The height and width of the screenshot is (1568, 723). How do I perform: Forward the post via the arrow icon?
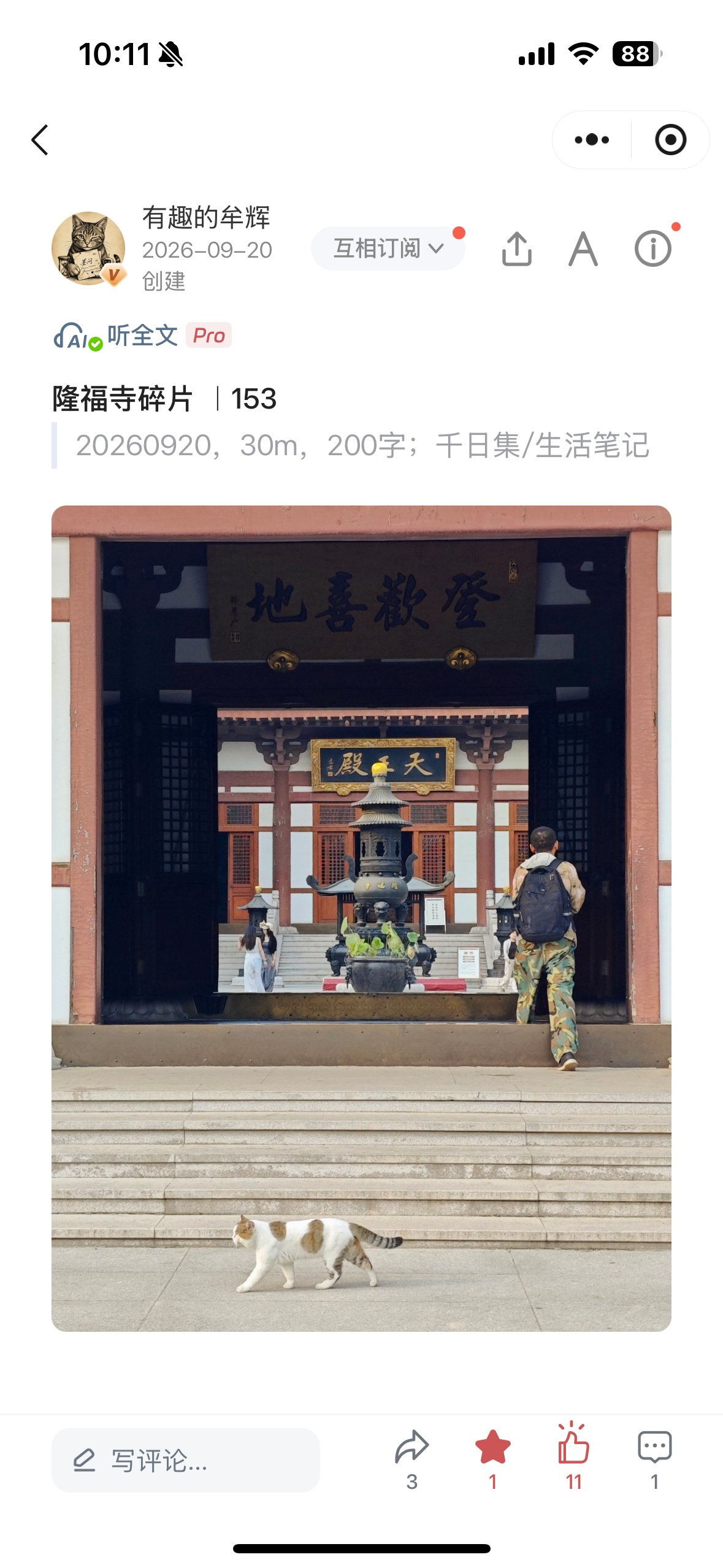(x=411, y=1460)
